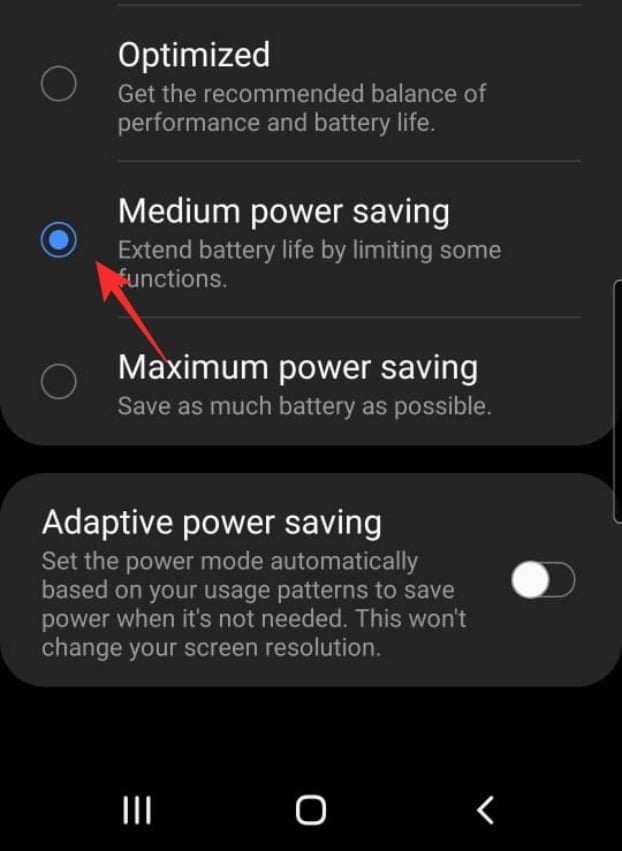
Task: Select the Optimized power mode
Action: (59, 85)
